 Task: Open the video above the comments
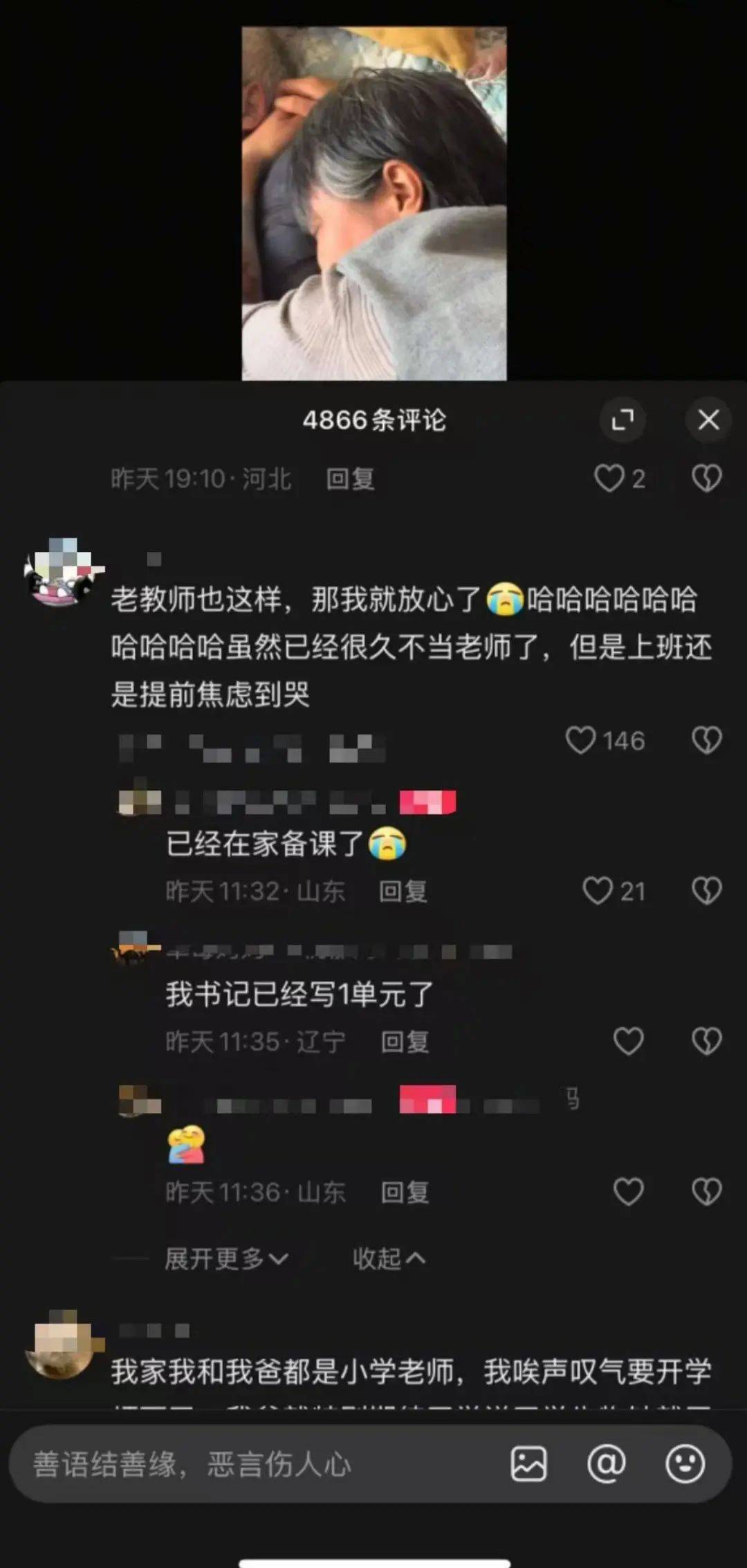[373, 203]
